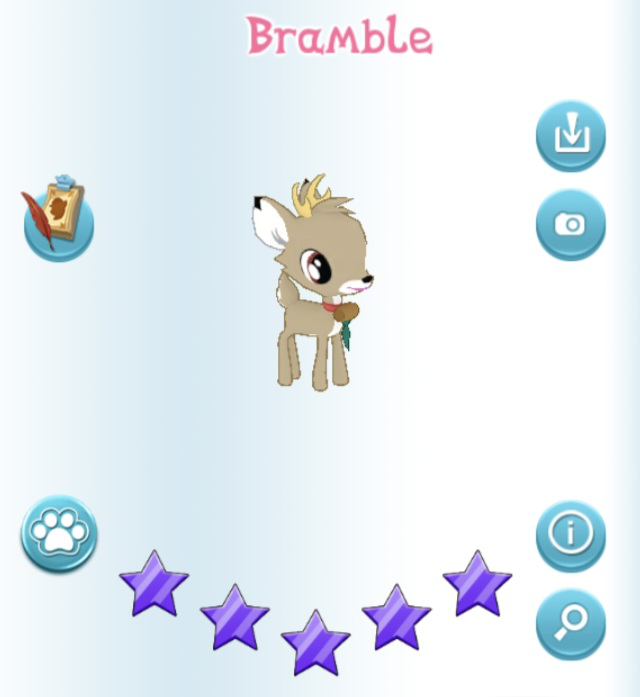Open the clipboard and quill journal
The width and height of the screenshot is (640, 697).
pyautogui.click(x=58, y=219)
